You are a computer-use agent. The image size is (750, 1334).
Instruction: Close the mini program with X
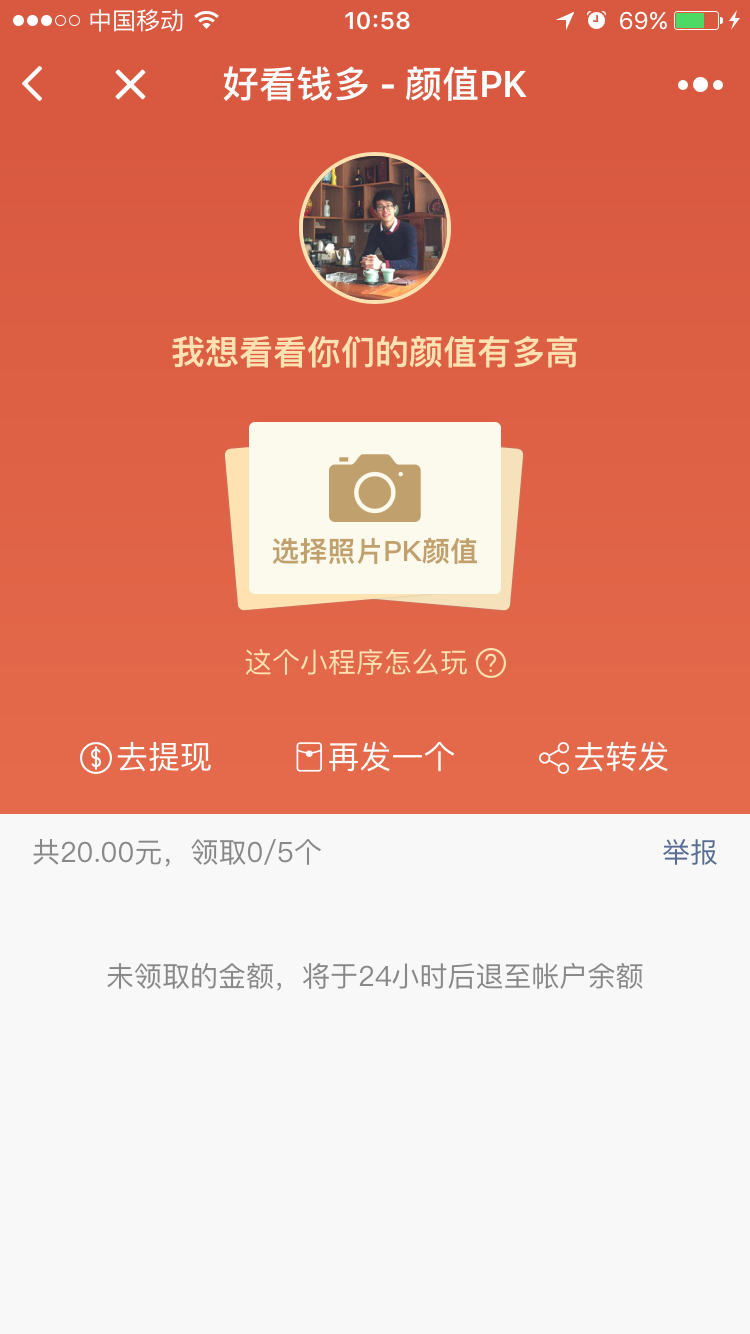click(x=130, y=85)
